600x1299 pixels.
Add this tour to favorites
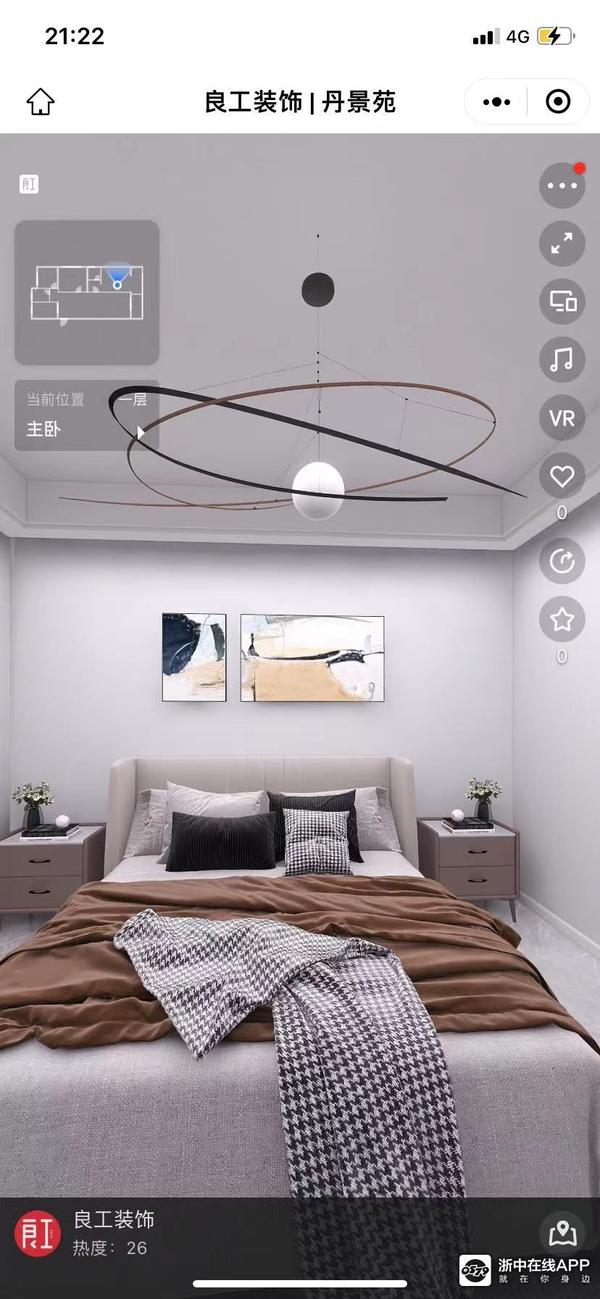click(562, 620)
